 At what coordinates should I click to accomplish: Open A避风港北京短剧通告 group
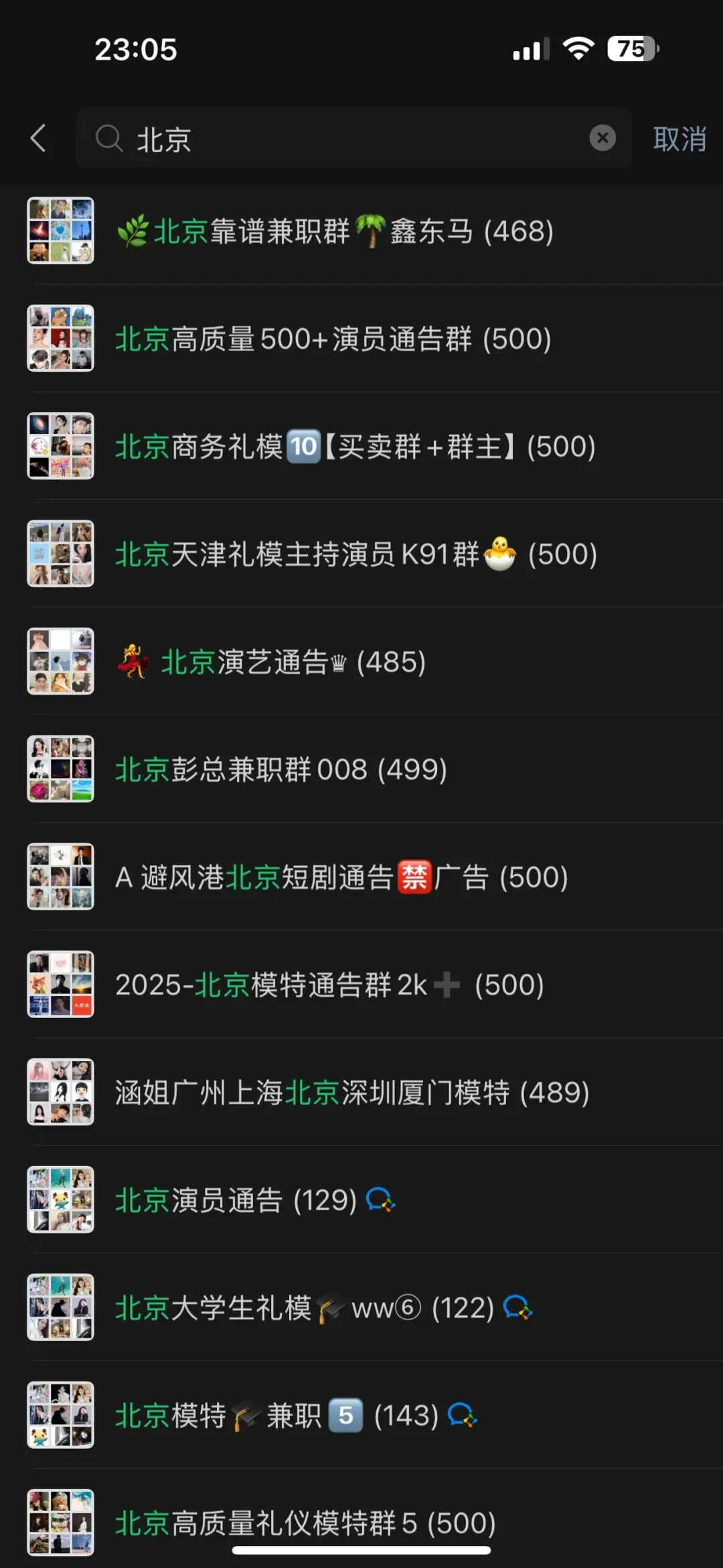pos(361,877)
